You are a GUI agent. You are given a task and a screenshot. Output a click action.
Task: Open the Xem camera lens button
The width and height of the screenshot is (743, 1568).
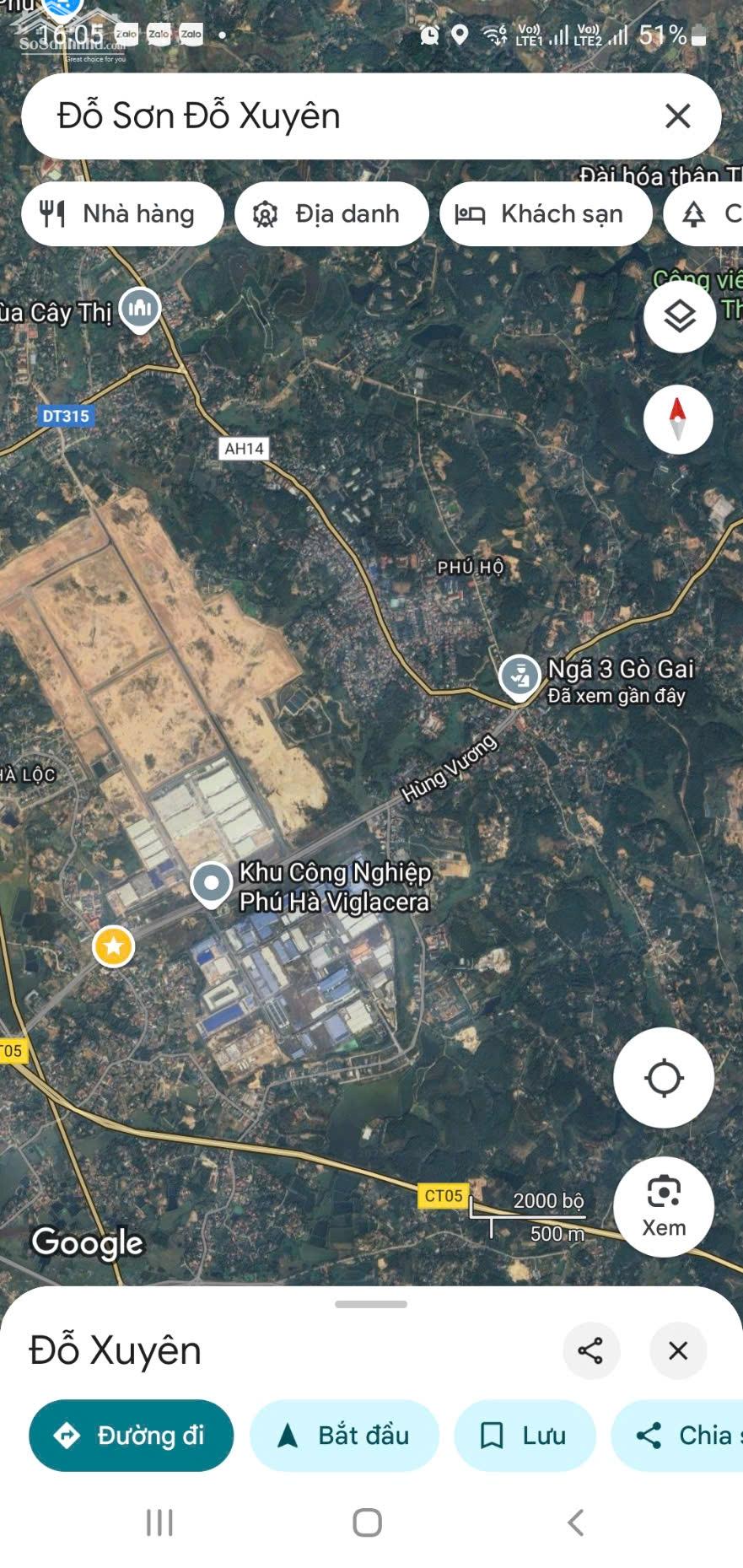point(664,1207)
